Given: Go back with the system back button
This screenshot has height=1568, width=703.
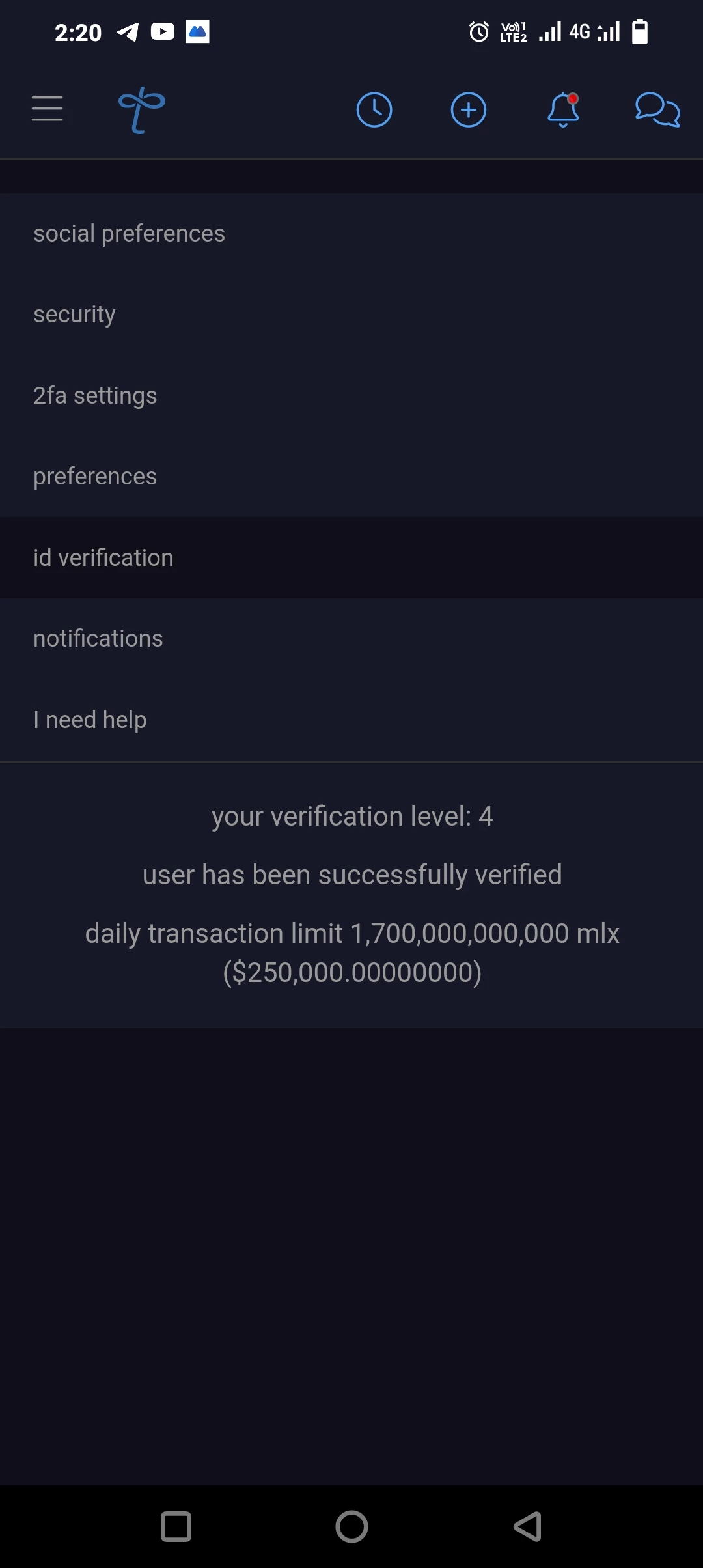Looking at the screenshot, I should [528, 1527].
